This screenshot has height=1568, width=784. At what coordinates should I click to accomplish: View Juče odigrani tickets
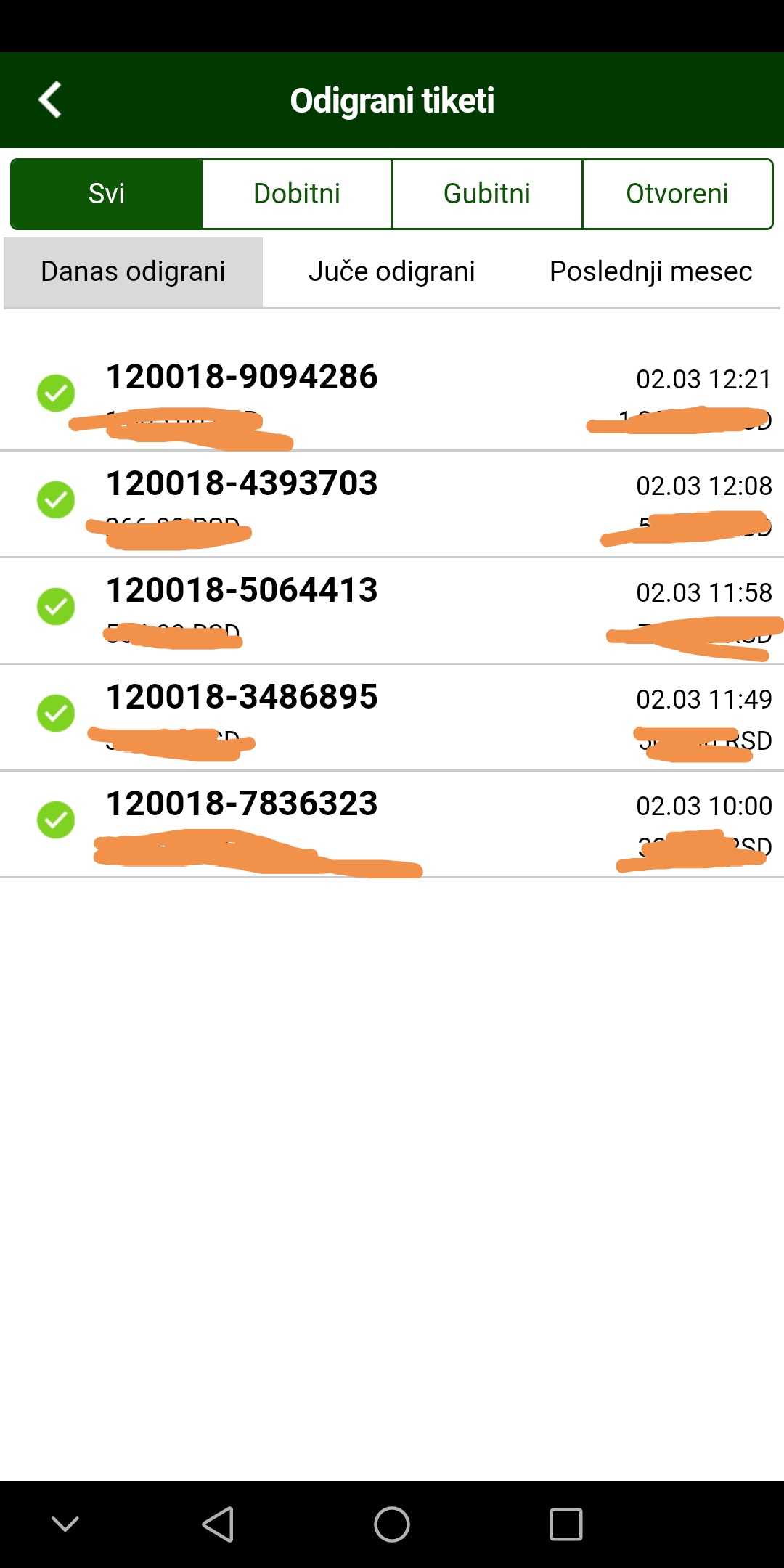click(392, 271)
